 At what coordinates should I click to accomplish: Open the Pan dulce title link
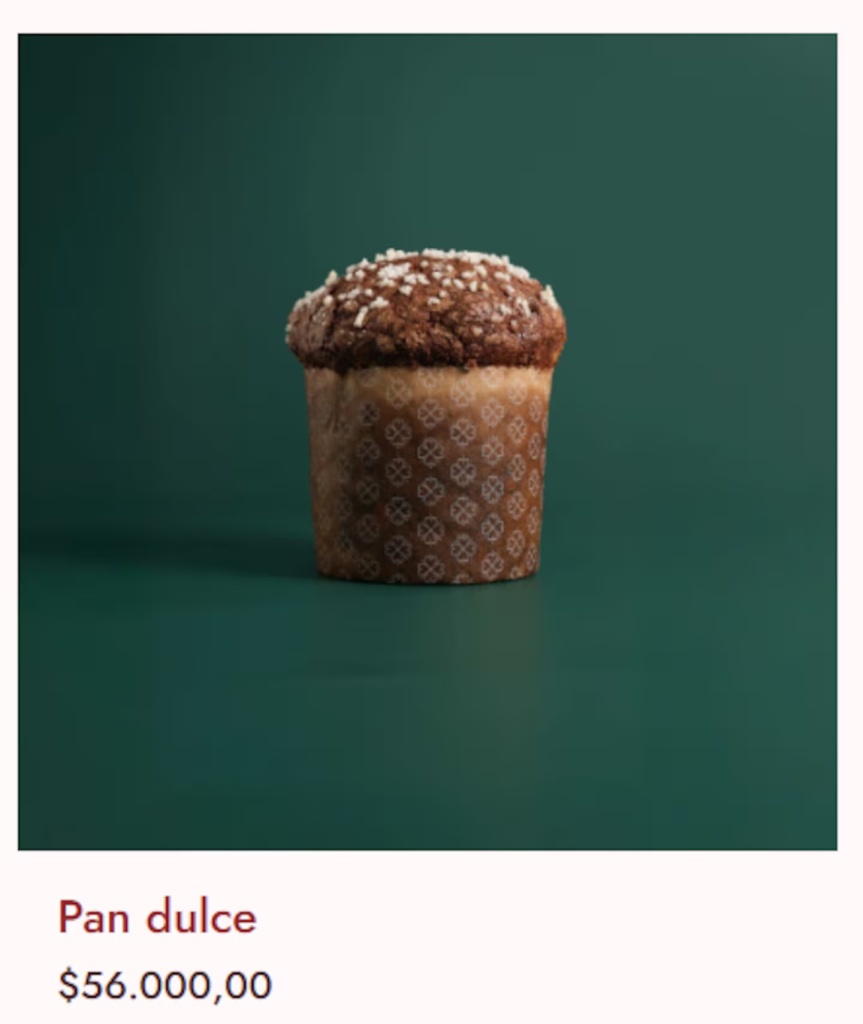[157, 917]
